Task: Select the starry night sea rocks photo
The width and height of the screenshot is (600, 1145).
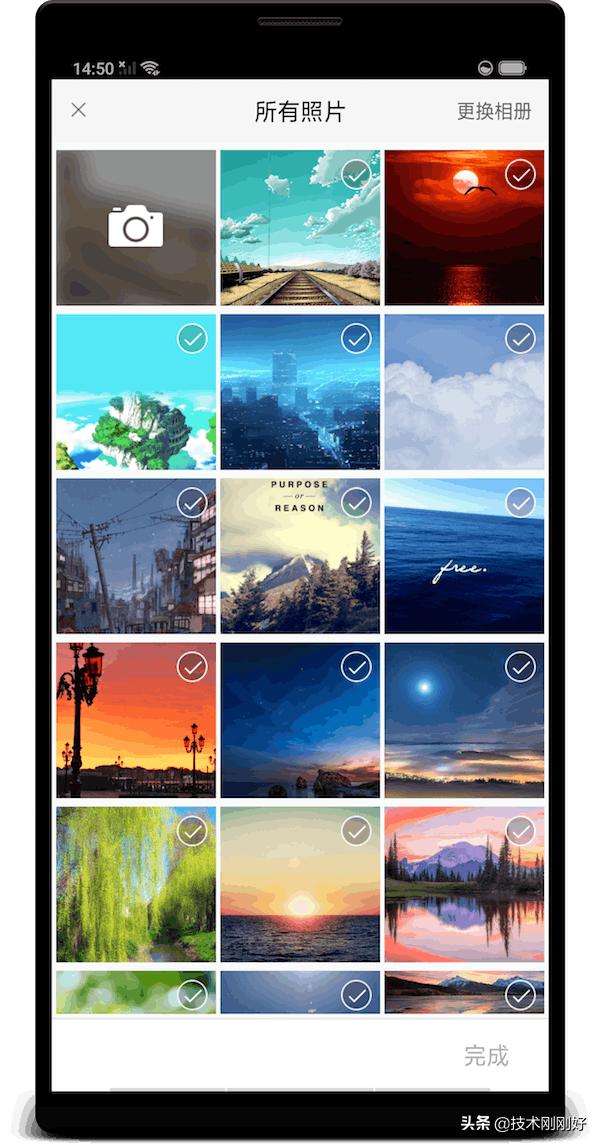Action: point(356,667)
